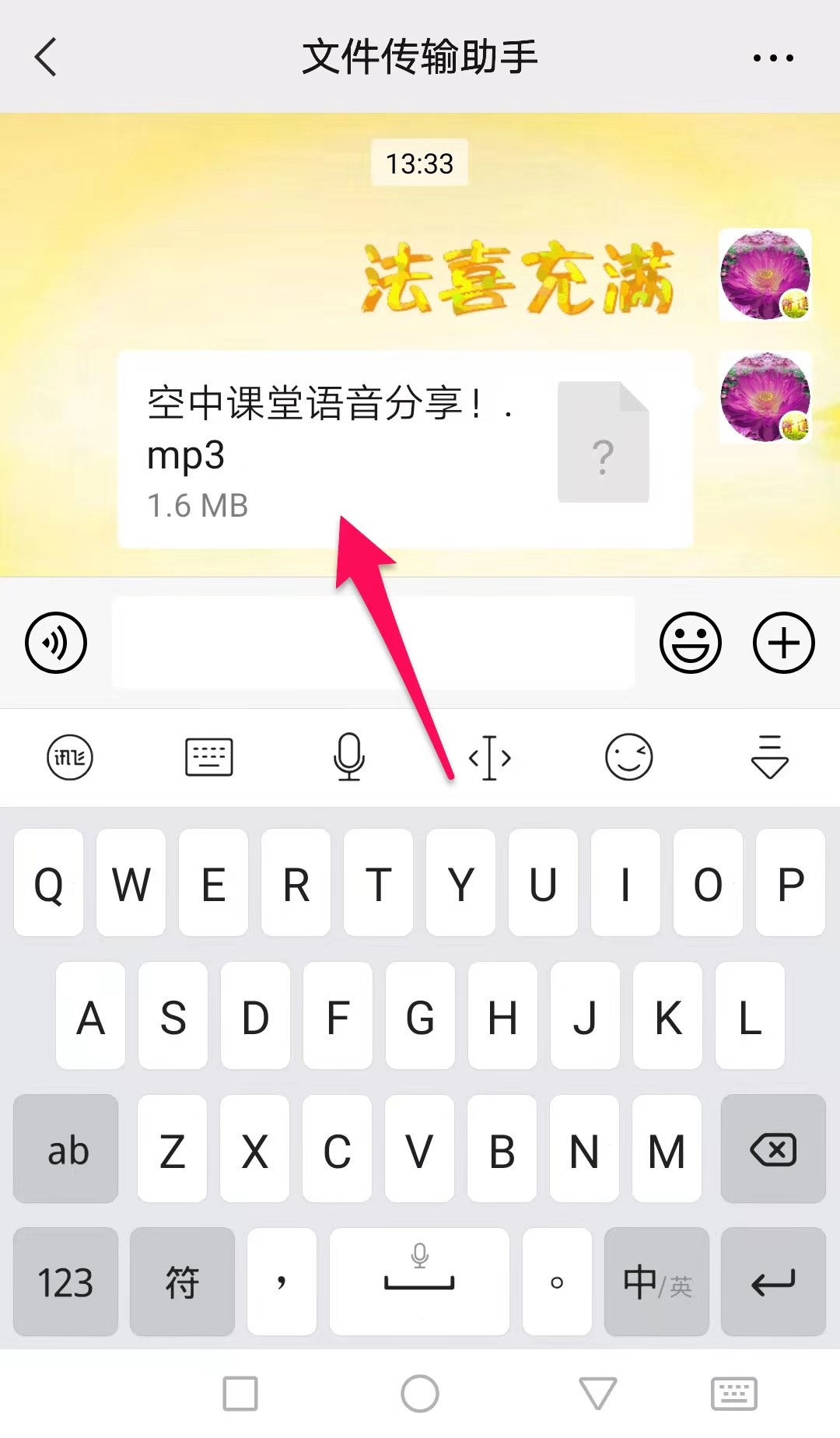Open the three-dot chat options menu

tap(773, 58)
